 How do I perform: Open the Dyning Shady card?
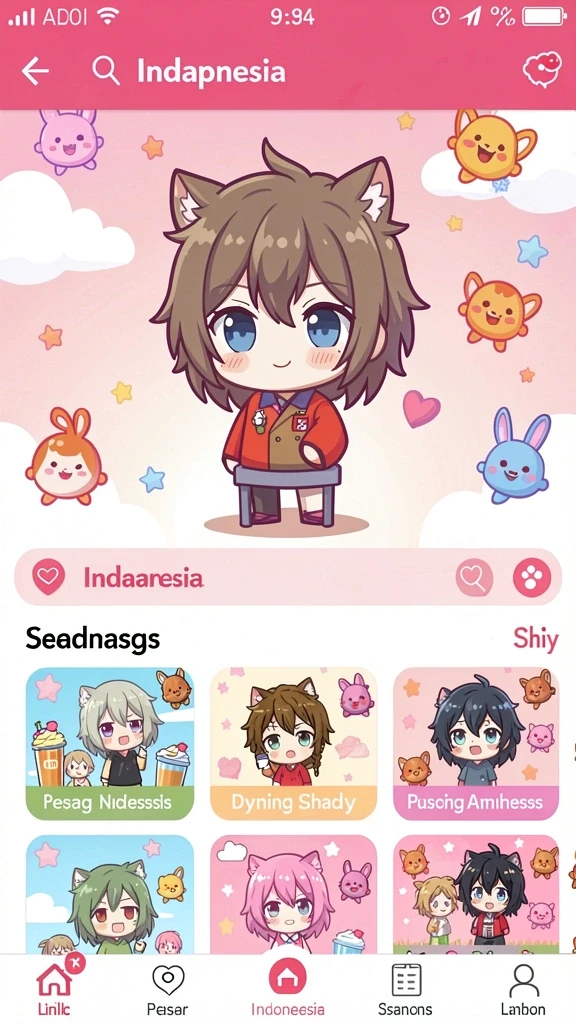(293, 743)
